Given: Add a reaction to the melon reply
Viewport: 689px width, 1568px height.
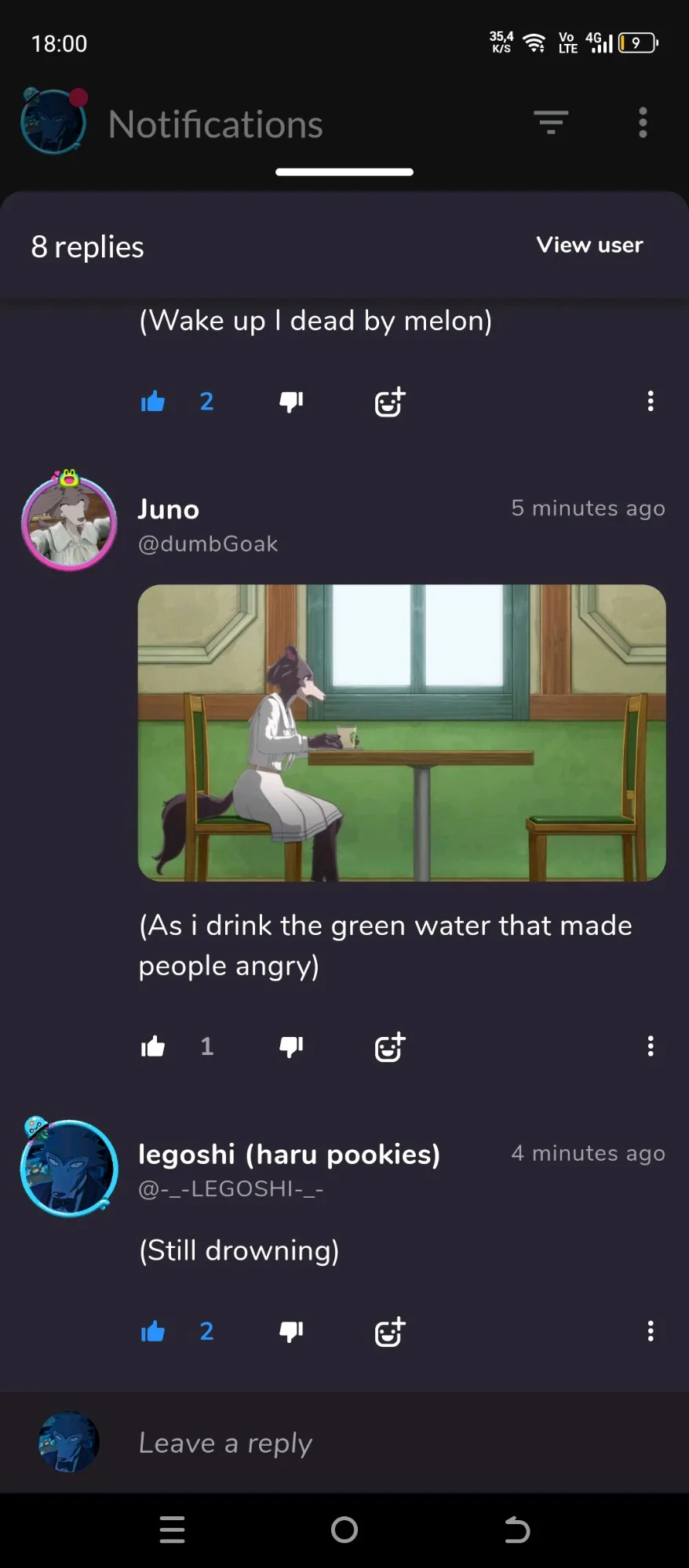Looking at the screenshot, I should click(x=389, y=402).
